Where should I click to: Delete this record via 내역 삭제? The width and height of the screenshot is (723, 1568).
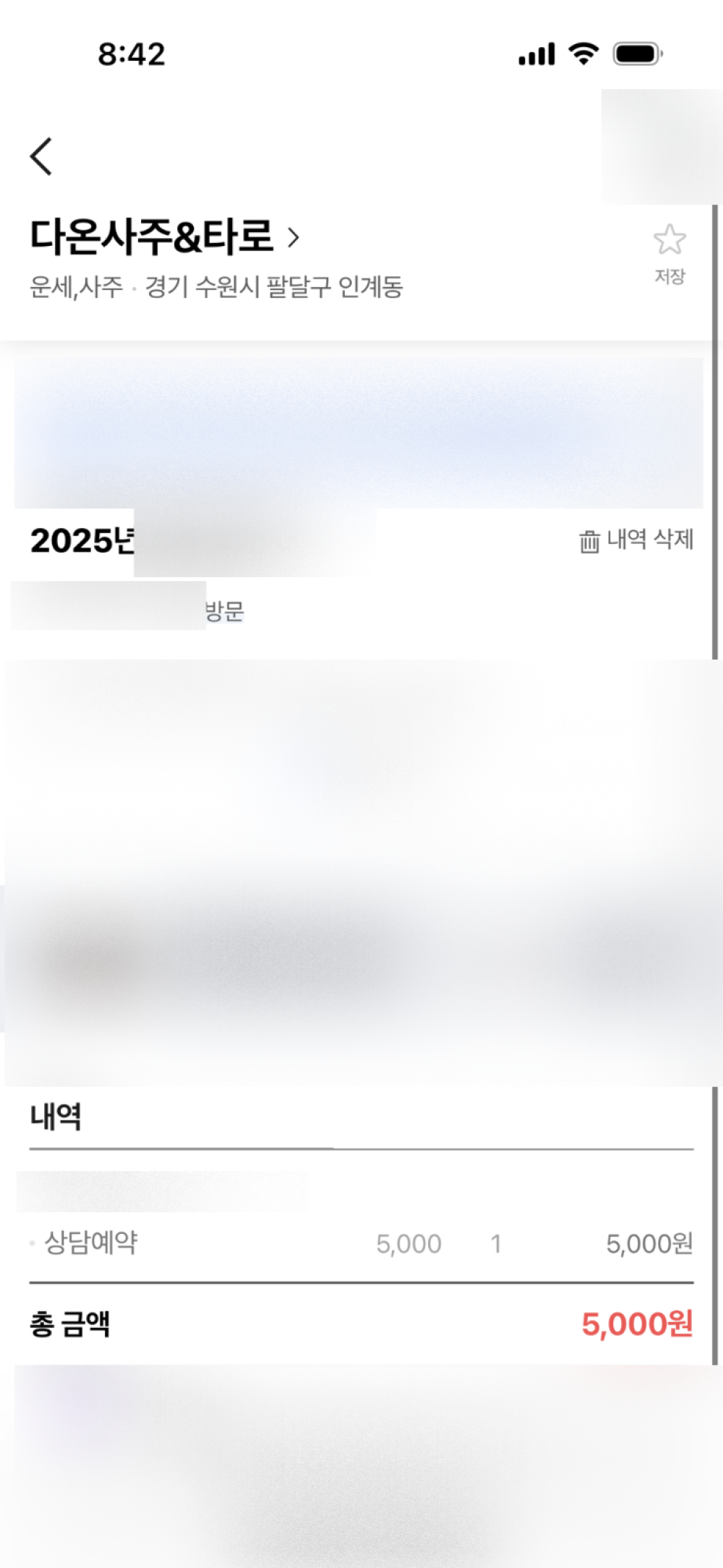tap(636, 540)
